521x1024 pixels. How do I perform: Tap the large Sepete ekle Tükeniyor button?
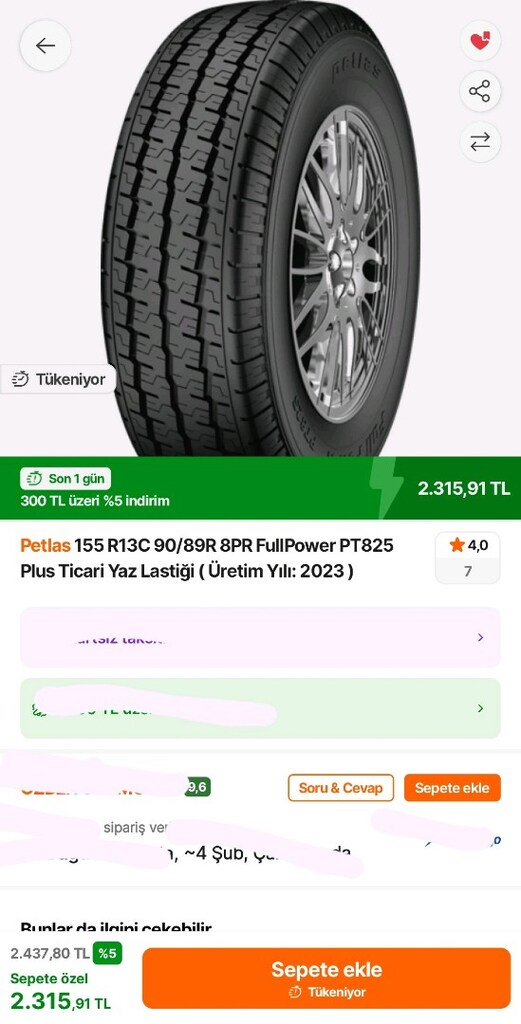coord(326,978)
